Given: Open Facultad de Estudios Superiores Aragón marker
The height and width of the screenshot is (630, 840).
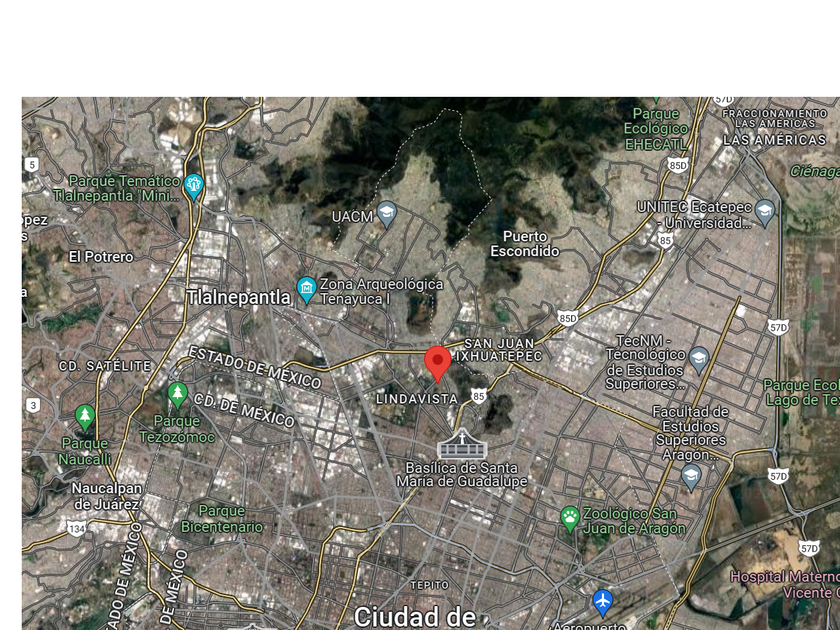Looking at the screenshot, I should (x=691, y=477).
